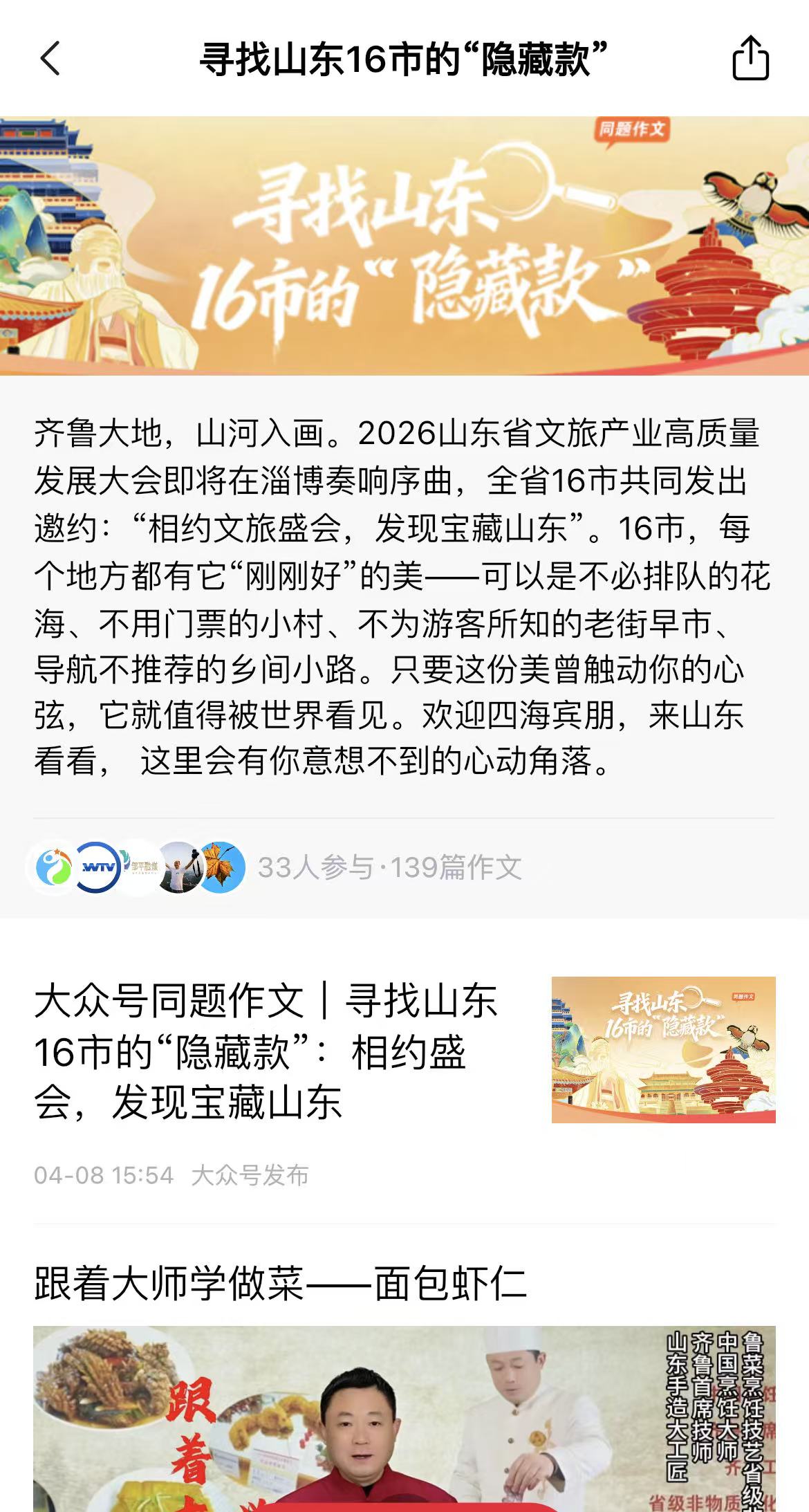This screenshot has height=1512, width=809.
Task: Open the 跟着大师学做菜——面包虾仁 post
Action: point(280,1284)
